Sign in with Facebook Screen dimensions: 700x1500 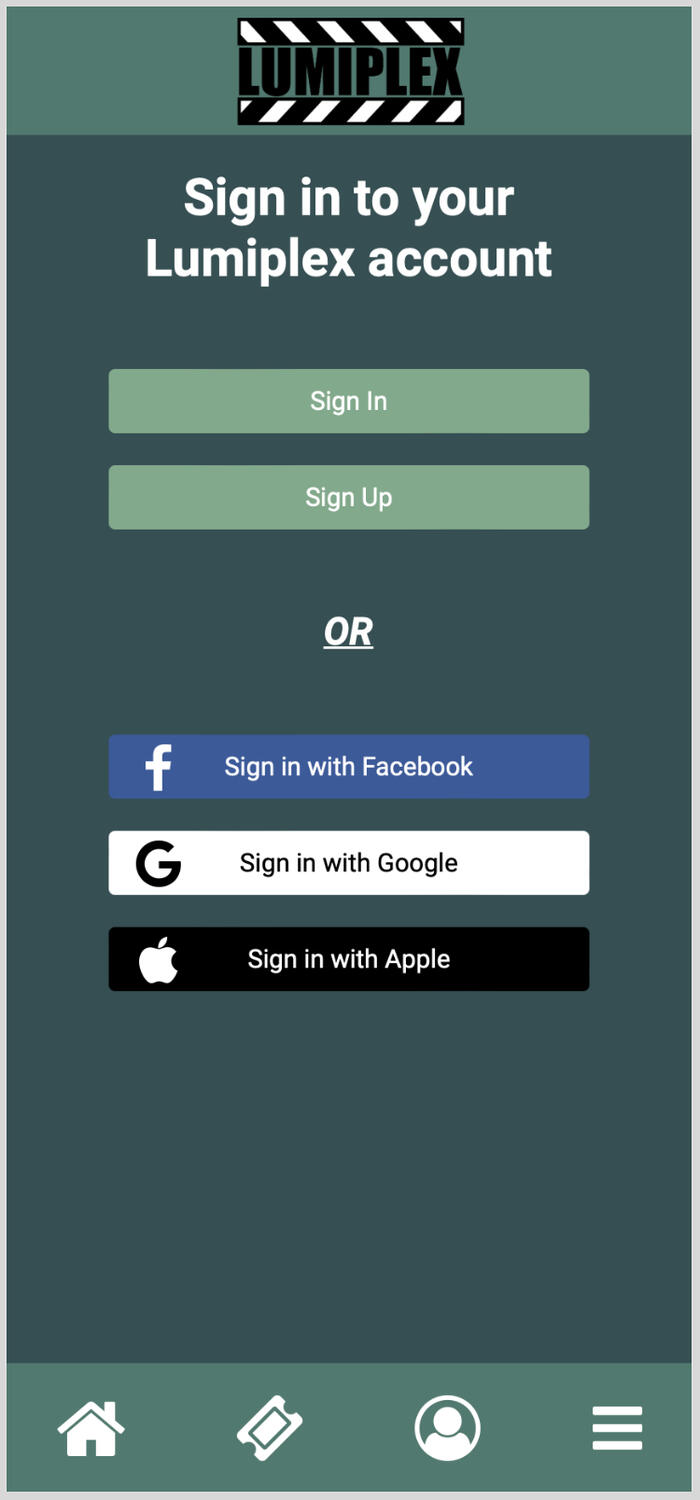[348, 767]
